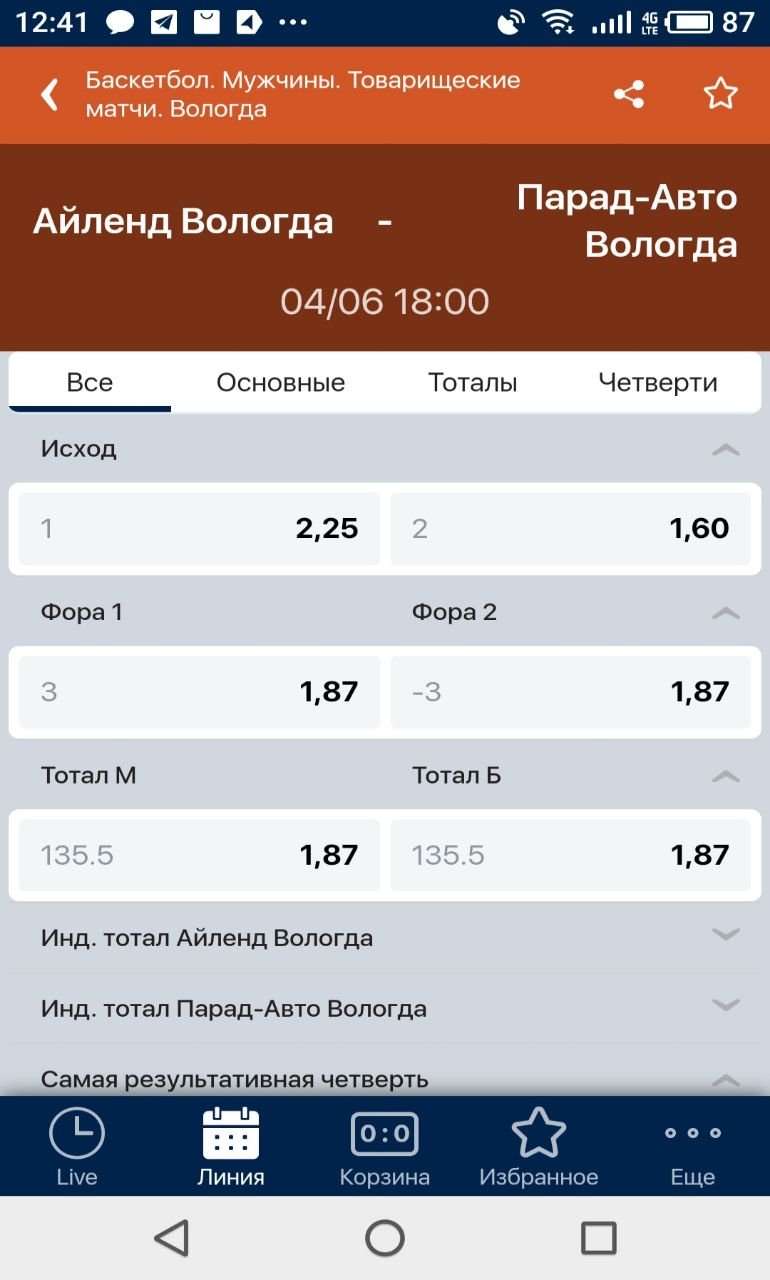Select the Все tab
770x1280 pixels.
click(90, 382)
